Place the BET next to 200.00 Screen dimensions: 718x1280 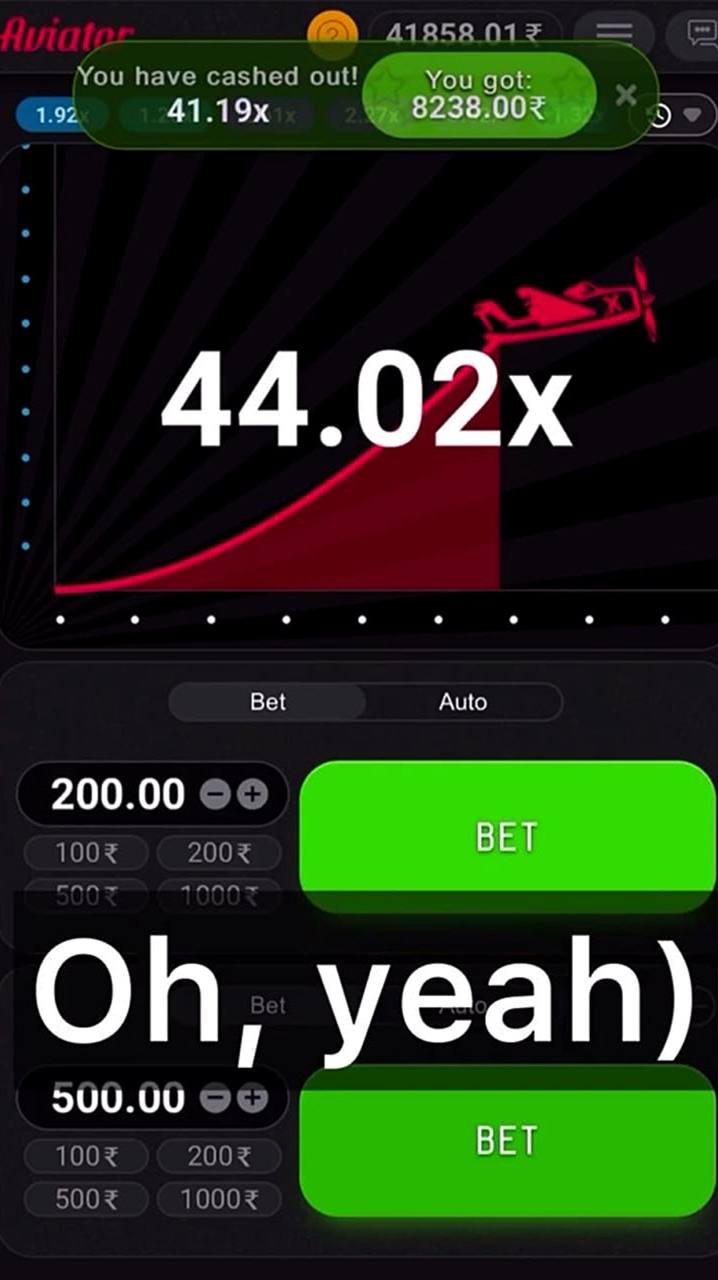507,836
